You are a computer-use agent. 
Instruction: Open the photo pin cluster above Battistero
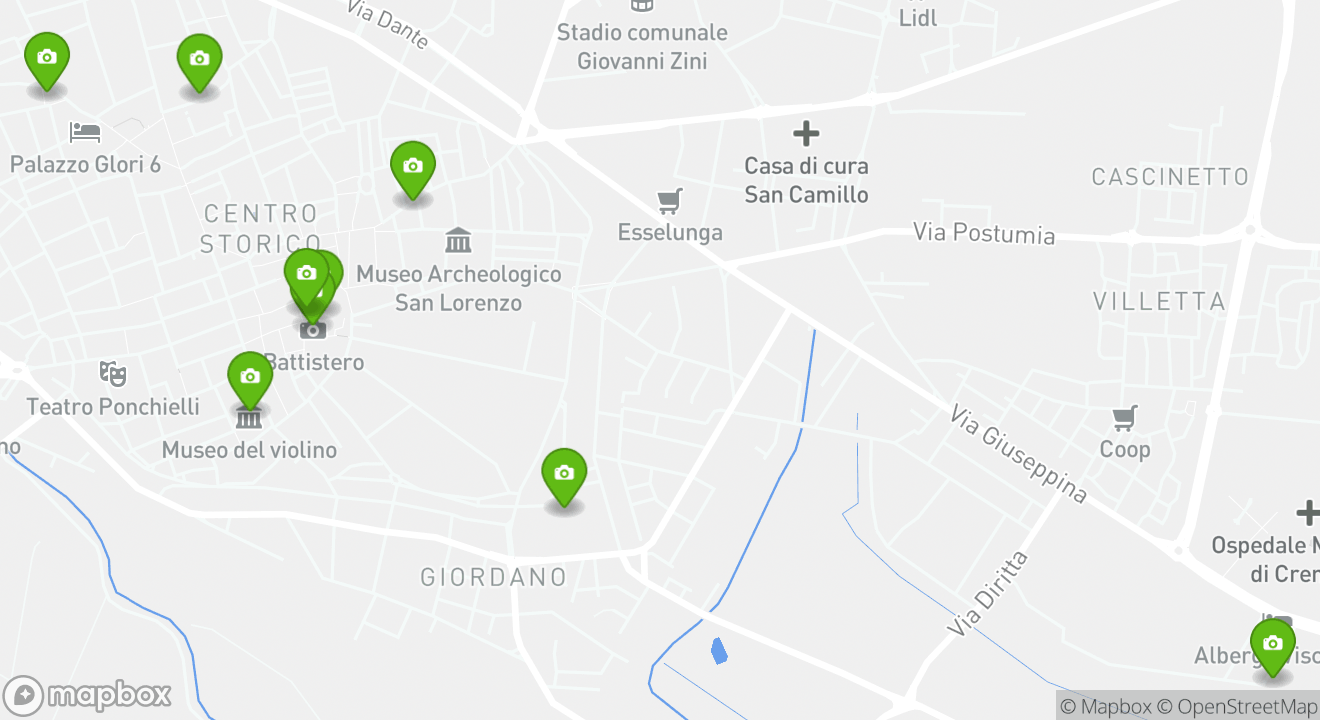click(307, 272)
